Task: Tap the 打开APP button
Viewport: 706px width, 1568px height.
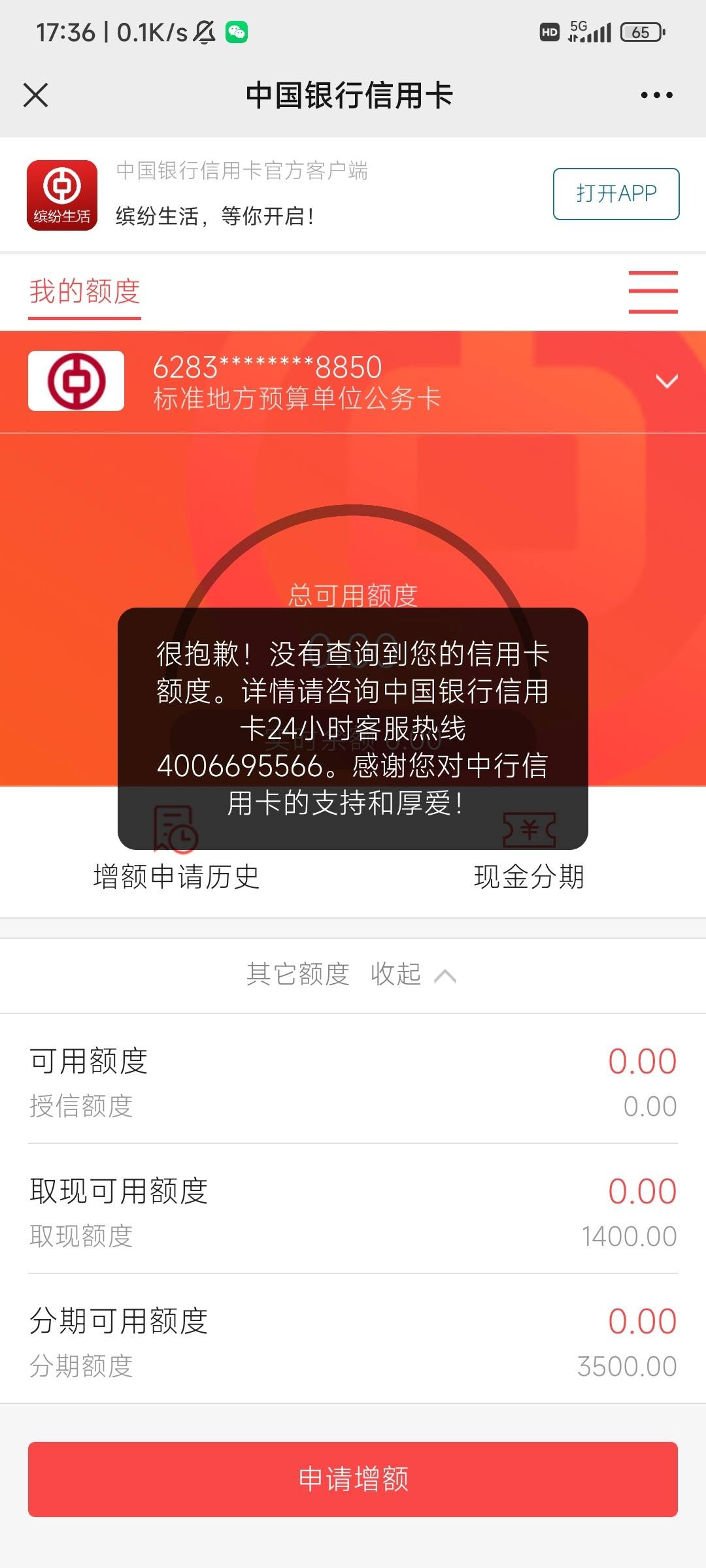Action: click(x=616, y=194)
